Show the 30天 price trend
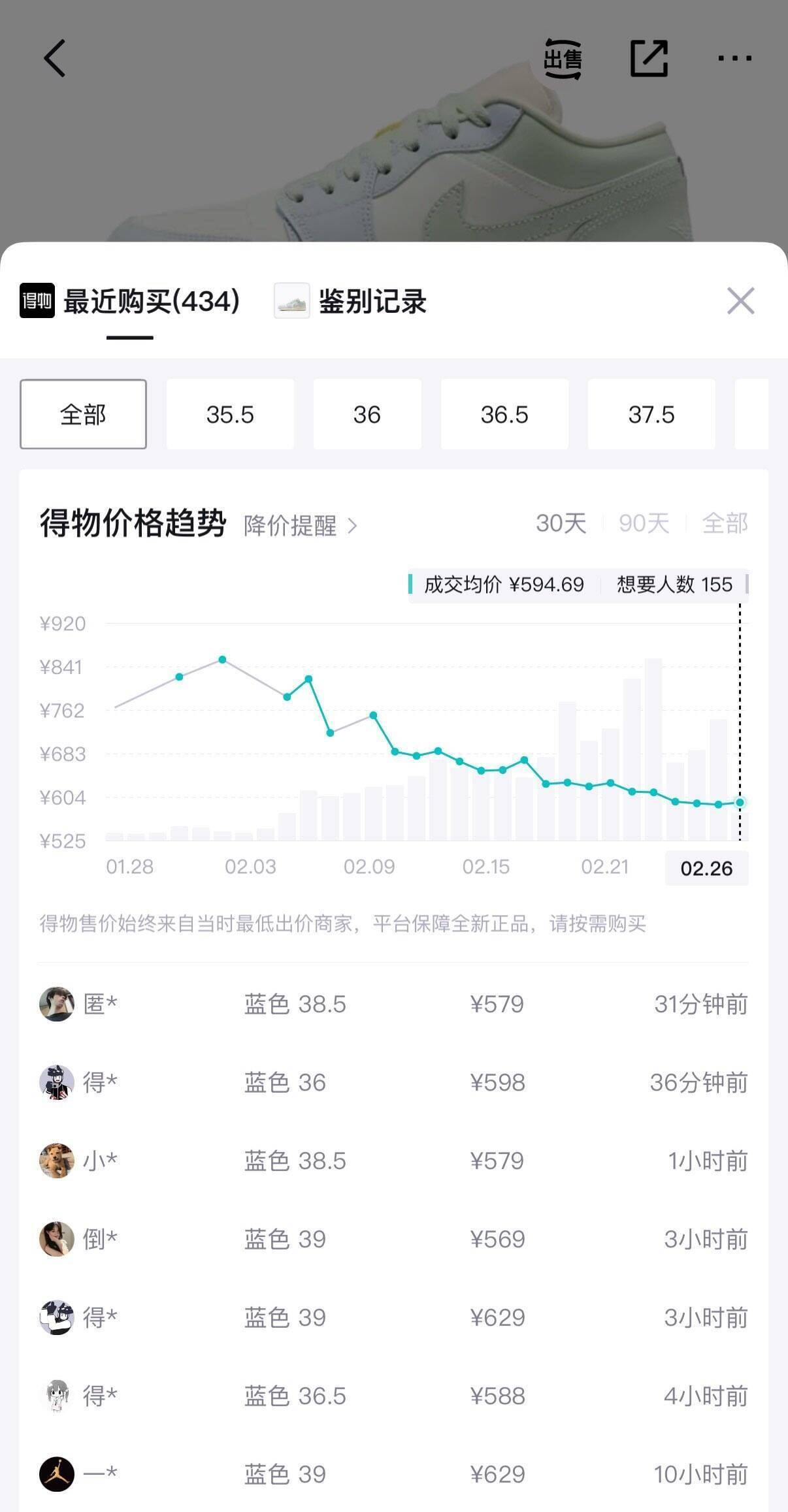Screen dimensions: 788x1512 tap(561, 523)
